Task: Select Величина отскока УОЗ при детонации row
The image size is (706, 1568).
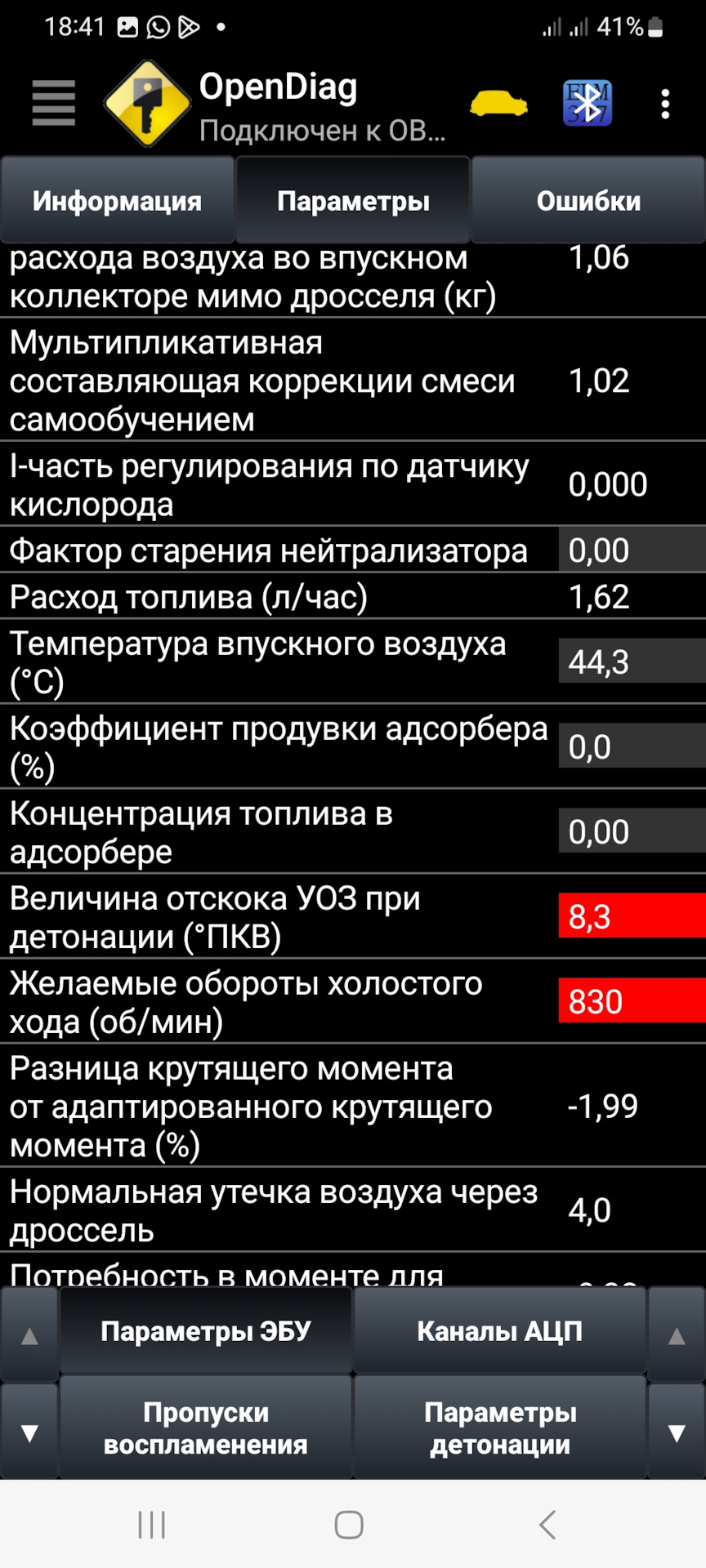Action: click(278, 917)
